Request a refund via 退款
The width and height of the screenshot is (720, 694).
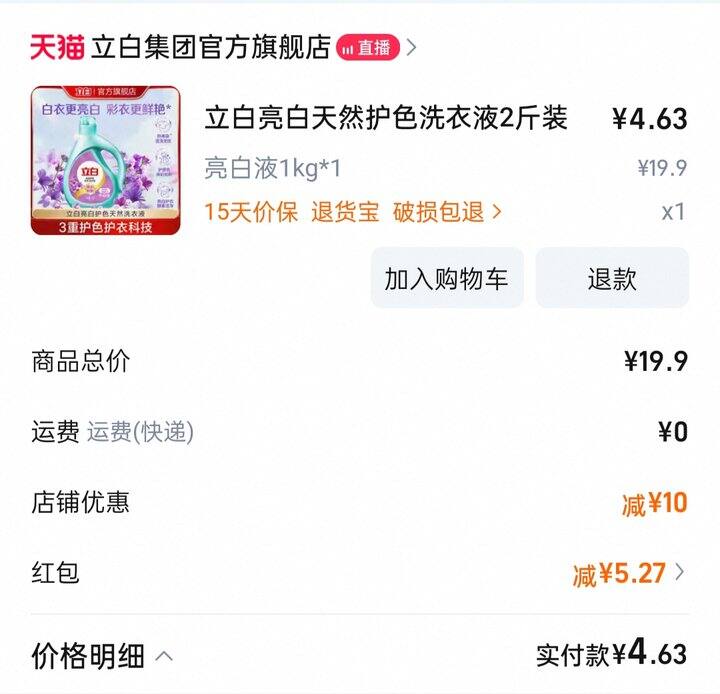[612, 278]
